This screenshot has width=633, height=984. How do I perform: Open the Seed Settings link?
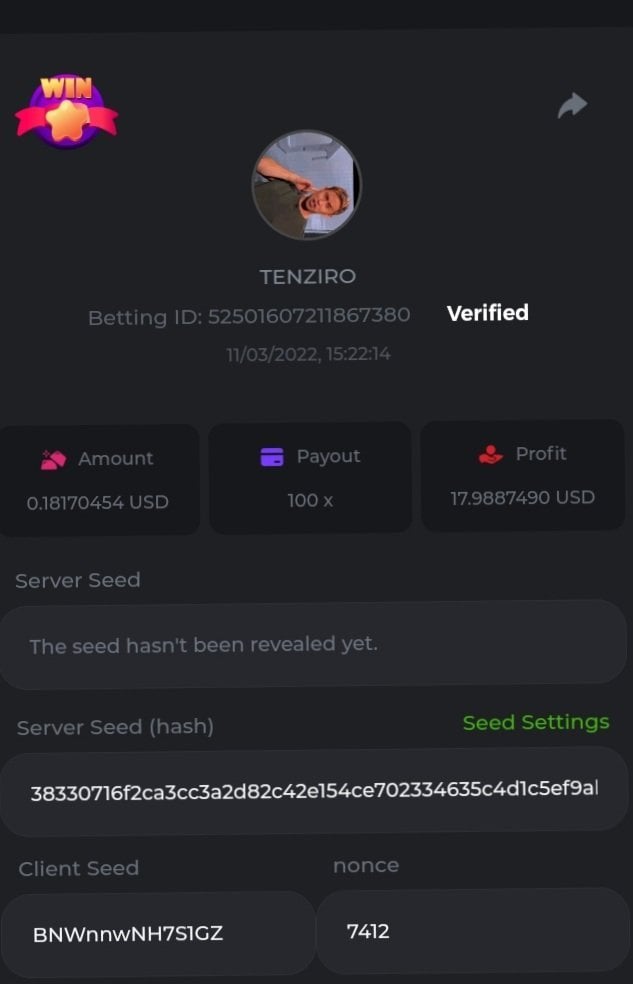[535, 722]
